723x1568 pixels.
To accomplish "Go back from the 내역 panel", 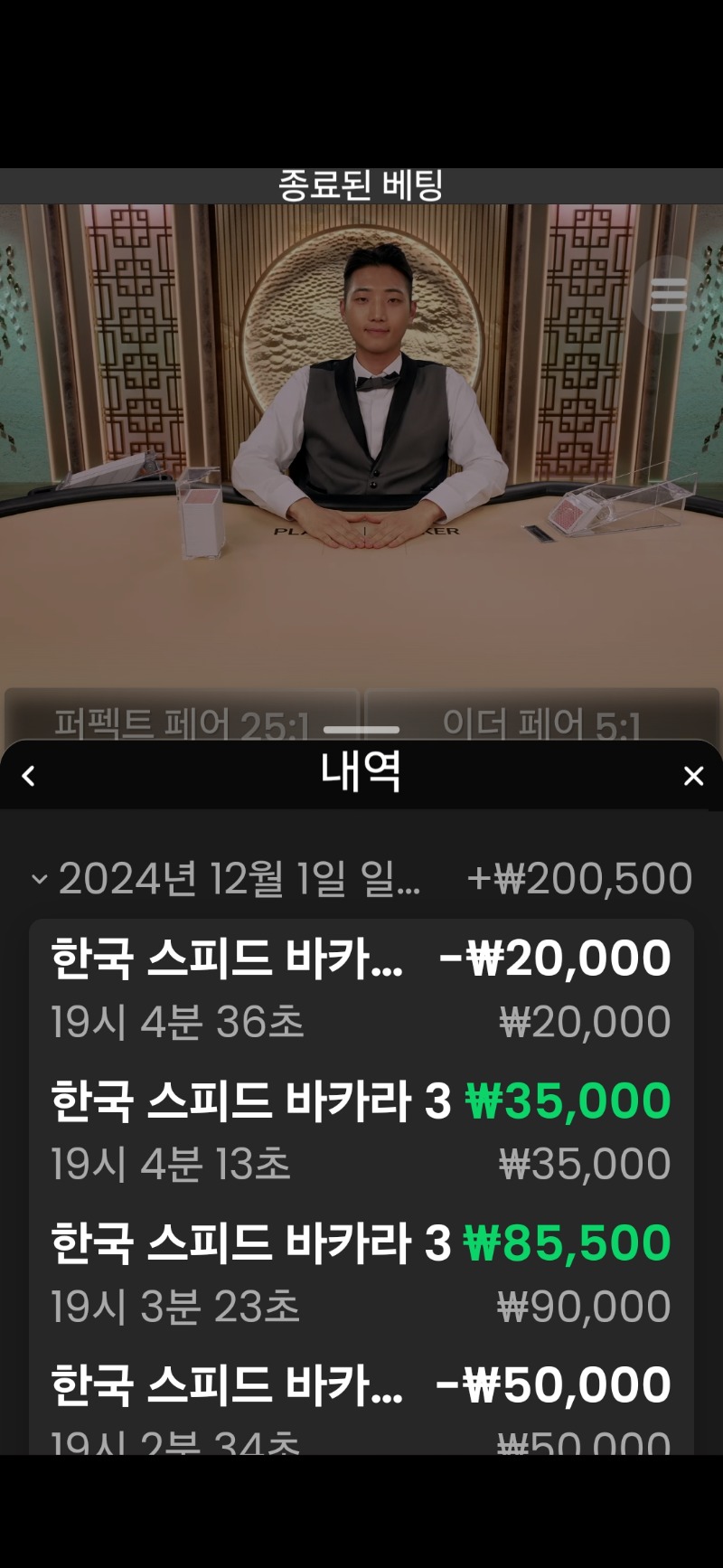I will tap(29, 776).
